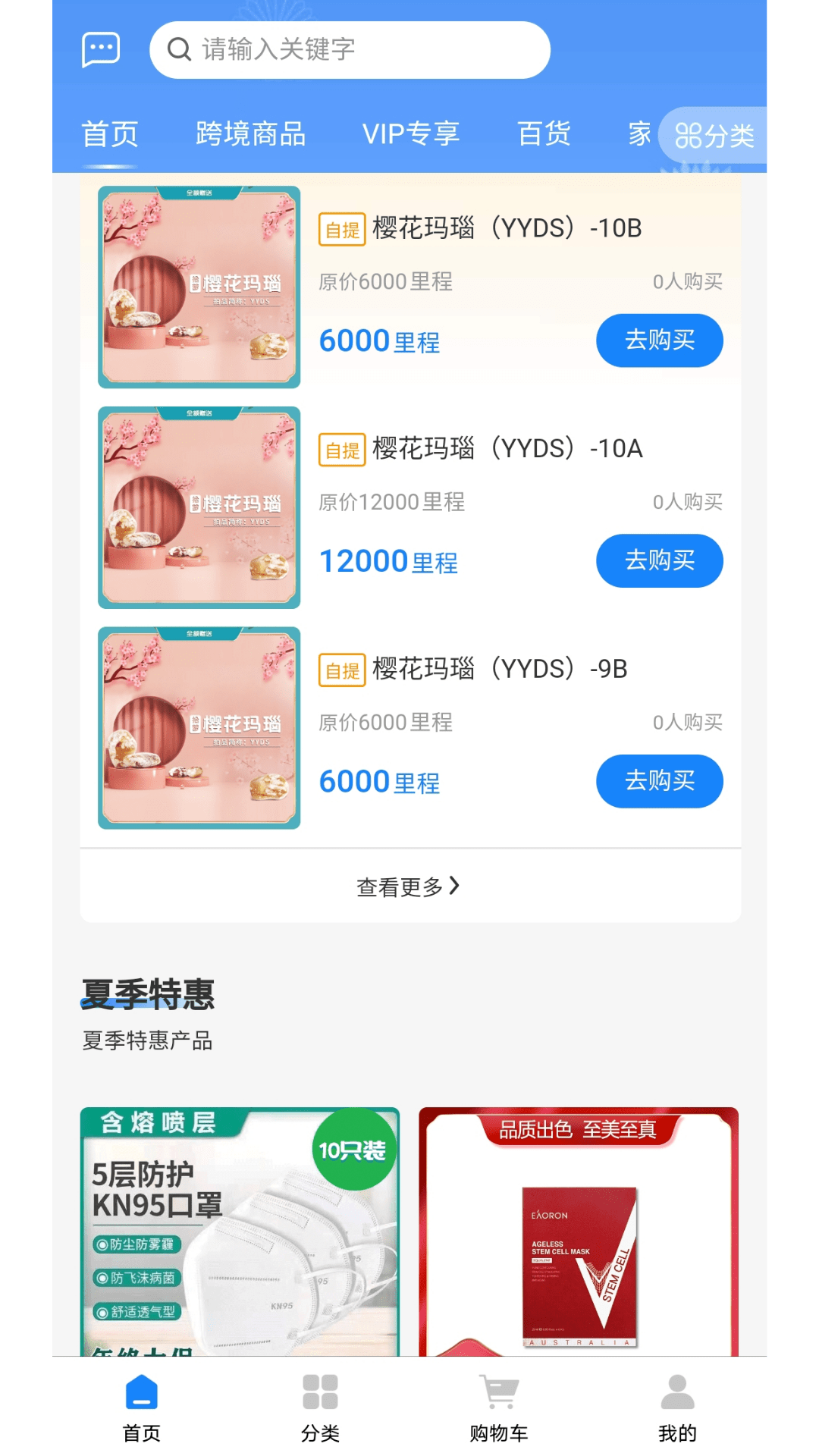Tap 去购买 for 樱花玛瑙 (YYDS)-10A
819x1456 pixels.
point(659,560)
